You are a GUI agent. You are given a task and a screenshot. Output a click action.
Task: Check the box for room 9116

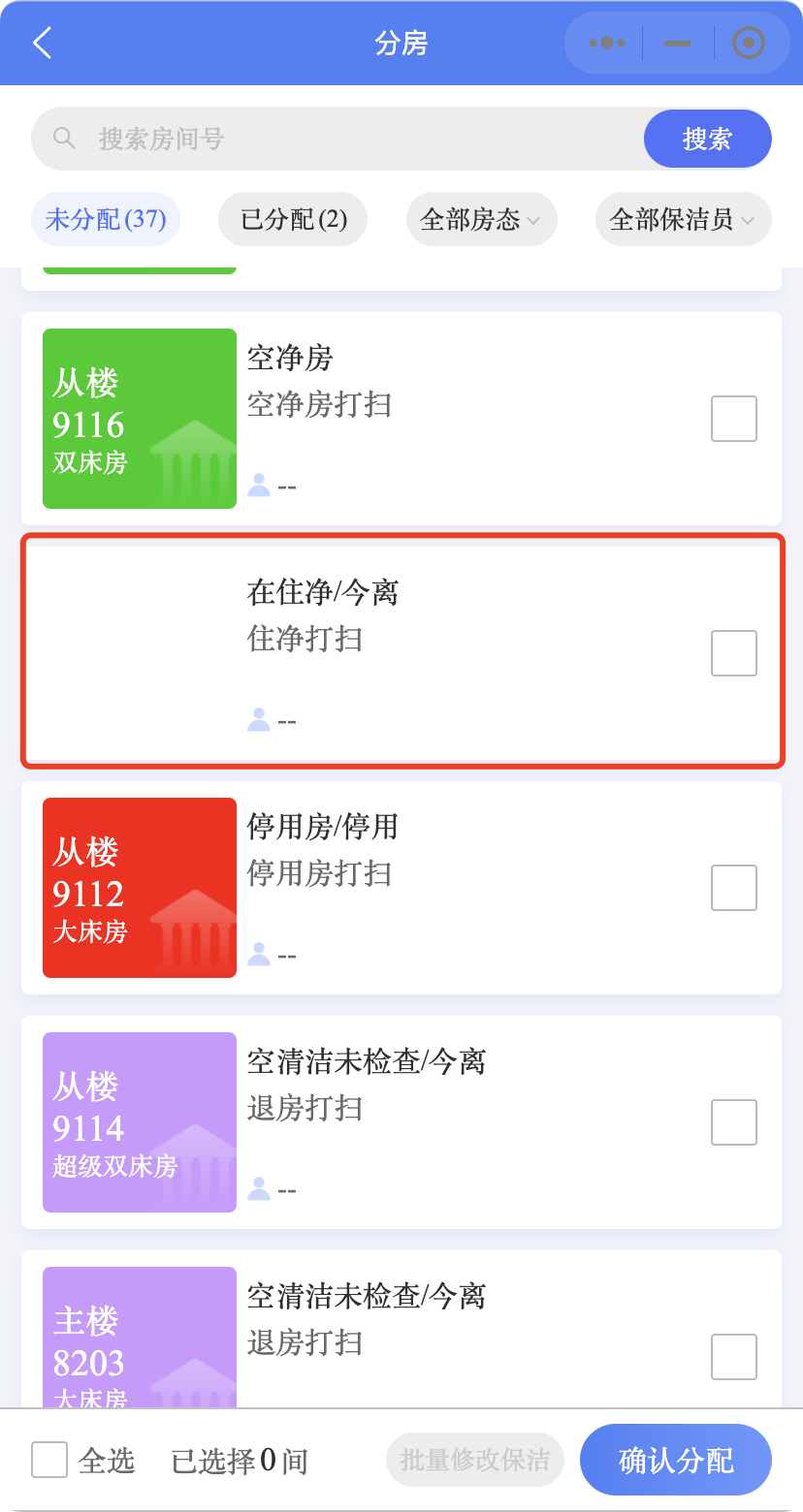(734, 419)
